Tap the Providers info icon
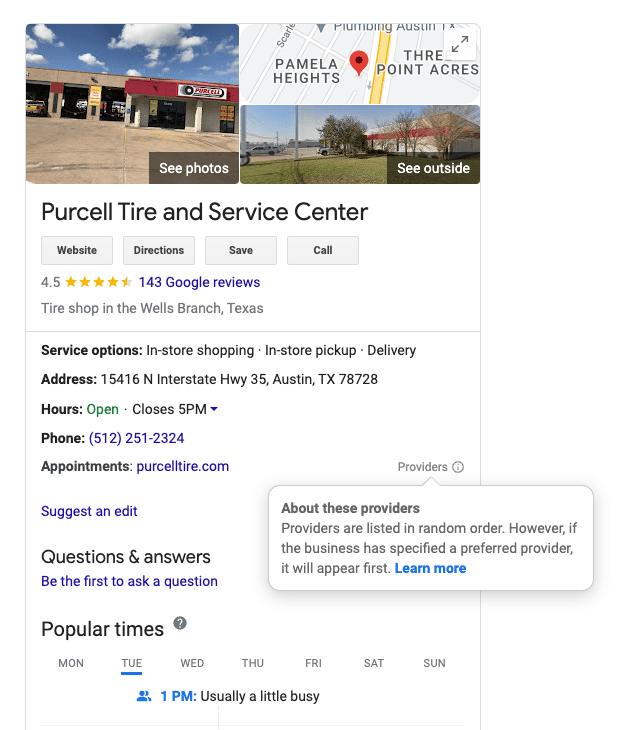The width and height of the screenshot is (623, 730). pos(458,467)
